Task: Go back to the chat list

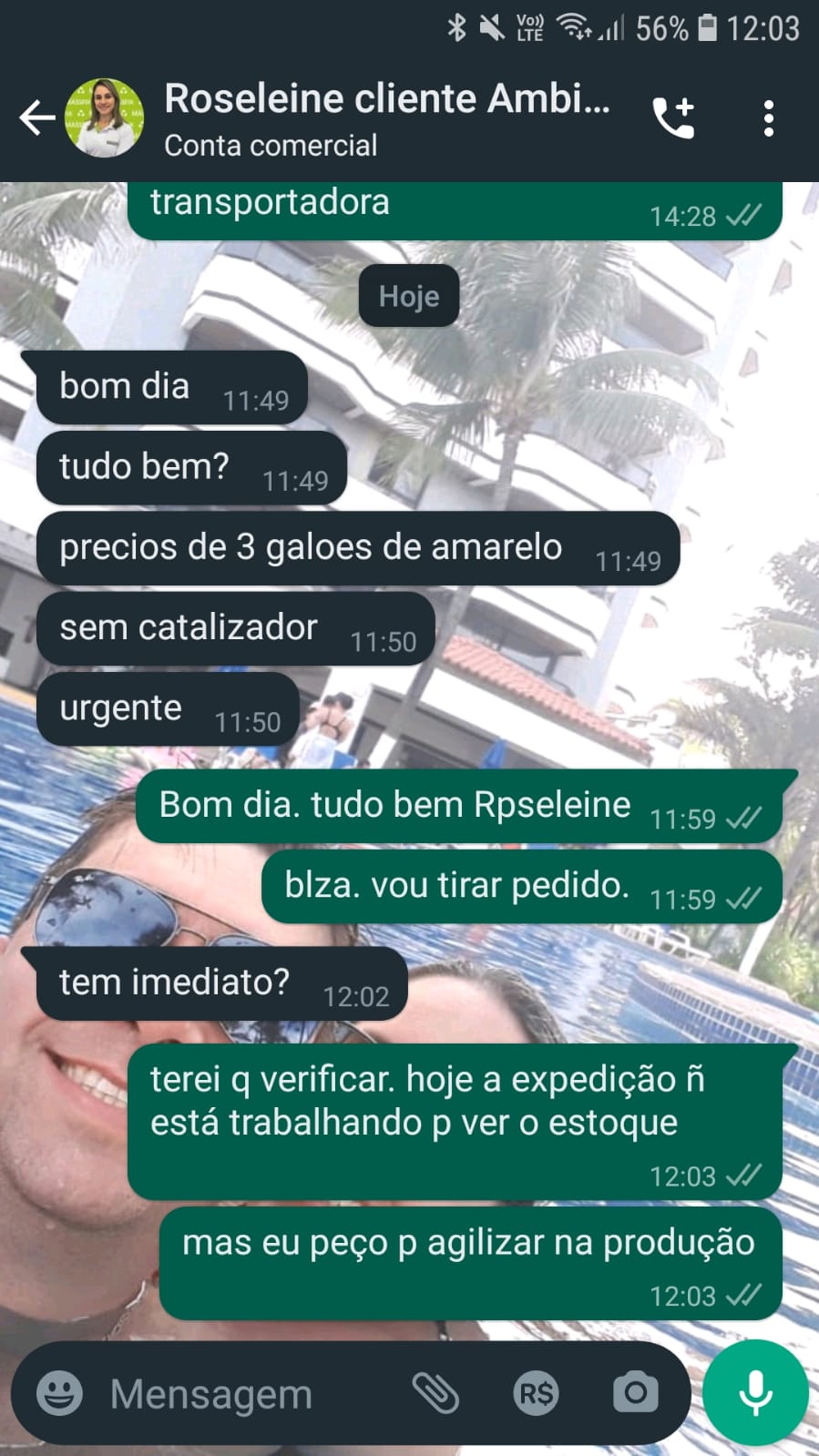Action: coord(36,118)
